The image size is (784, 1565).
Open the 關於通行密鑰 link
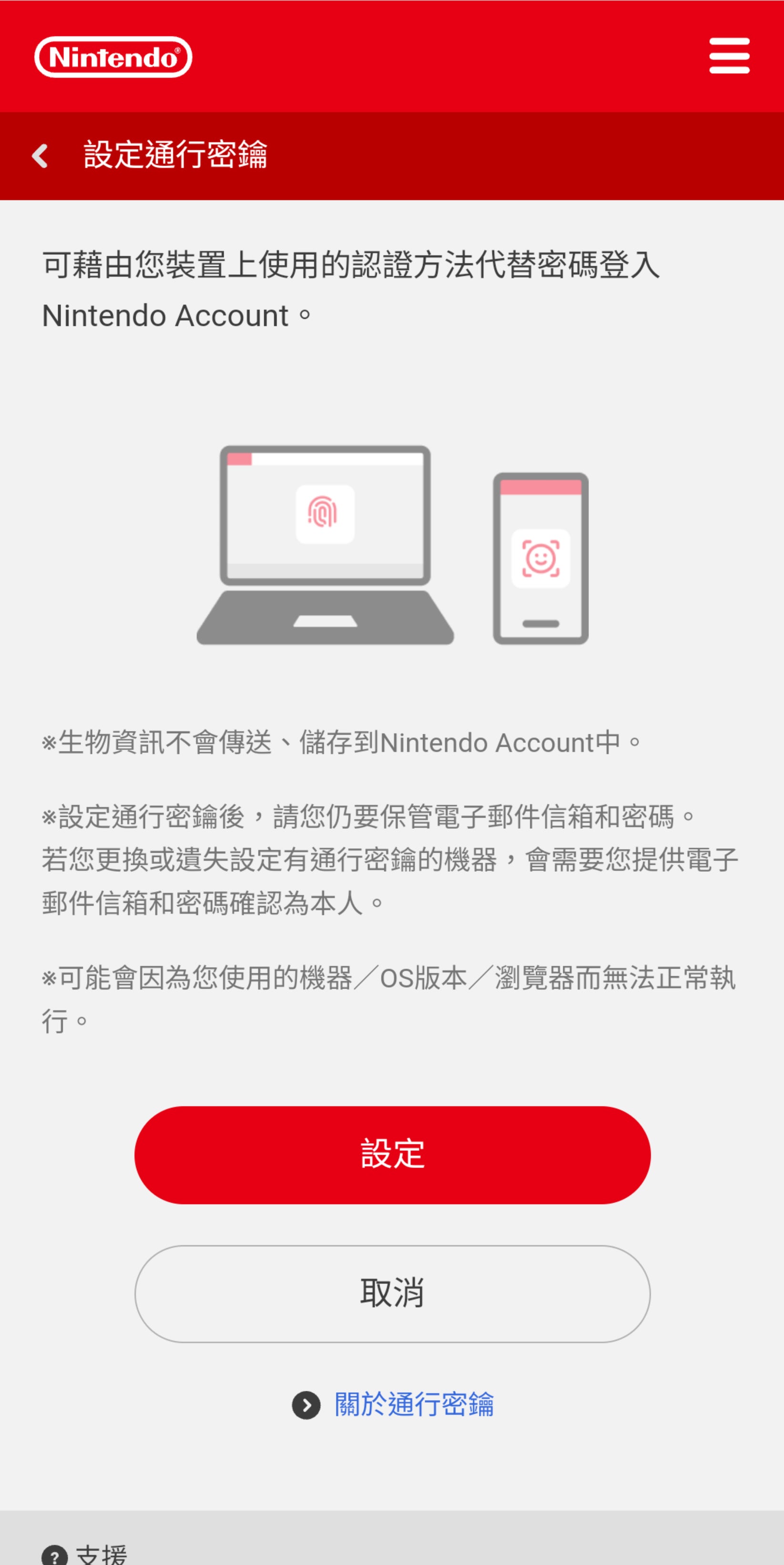pyautogui.click(x=413, y=1405)
